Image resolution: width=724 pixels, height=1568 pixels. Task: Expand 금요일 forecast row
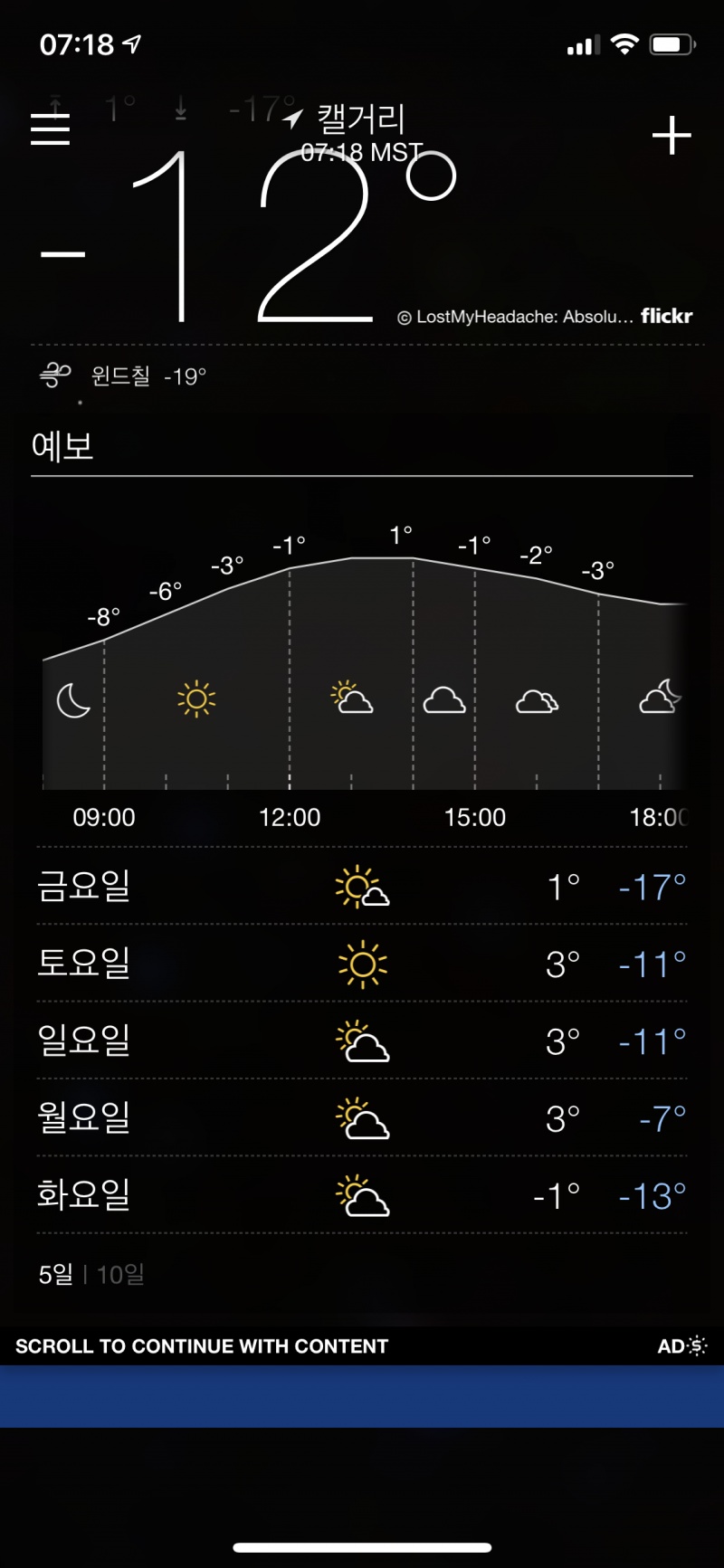point(362,887)
